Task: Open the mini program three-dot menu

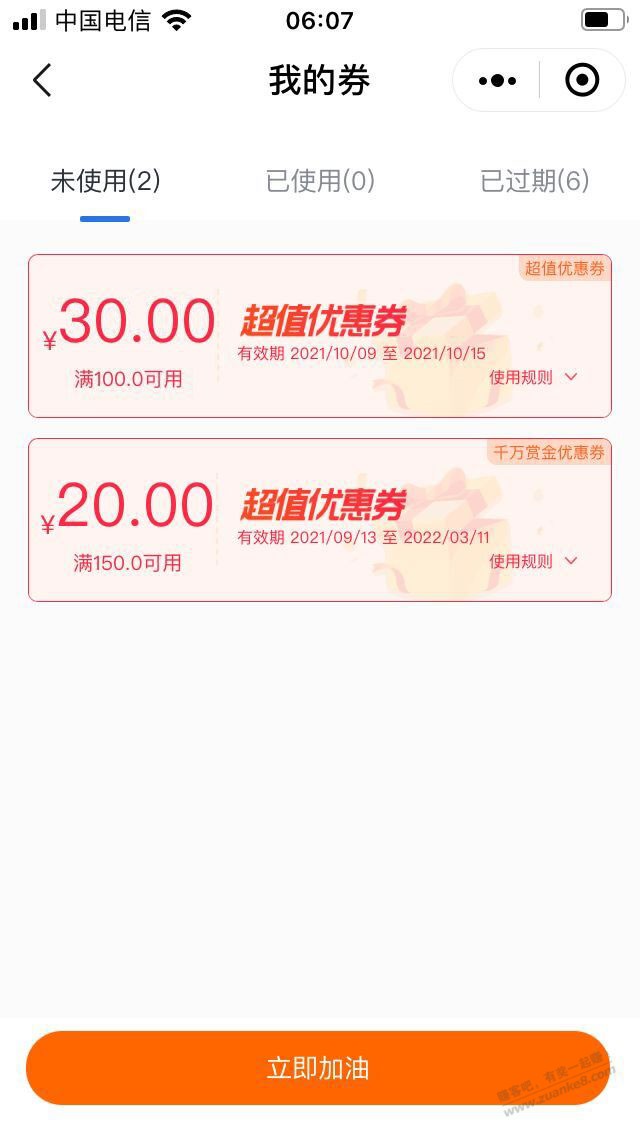Action: pyautogui.click(x=497, y=80)
